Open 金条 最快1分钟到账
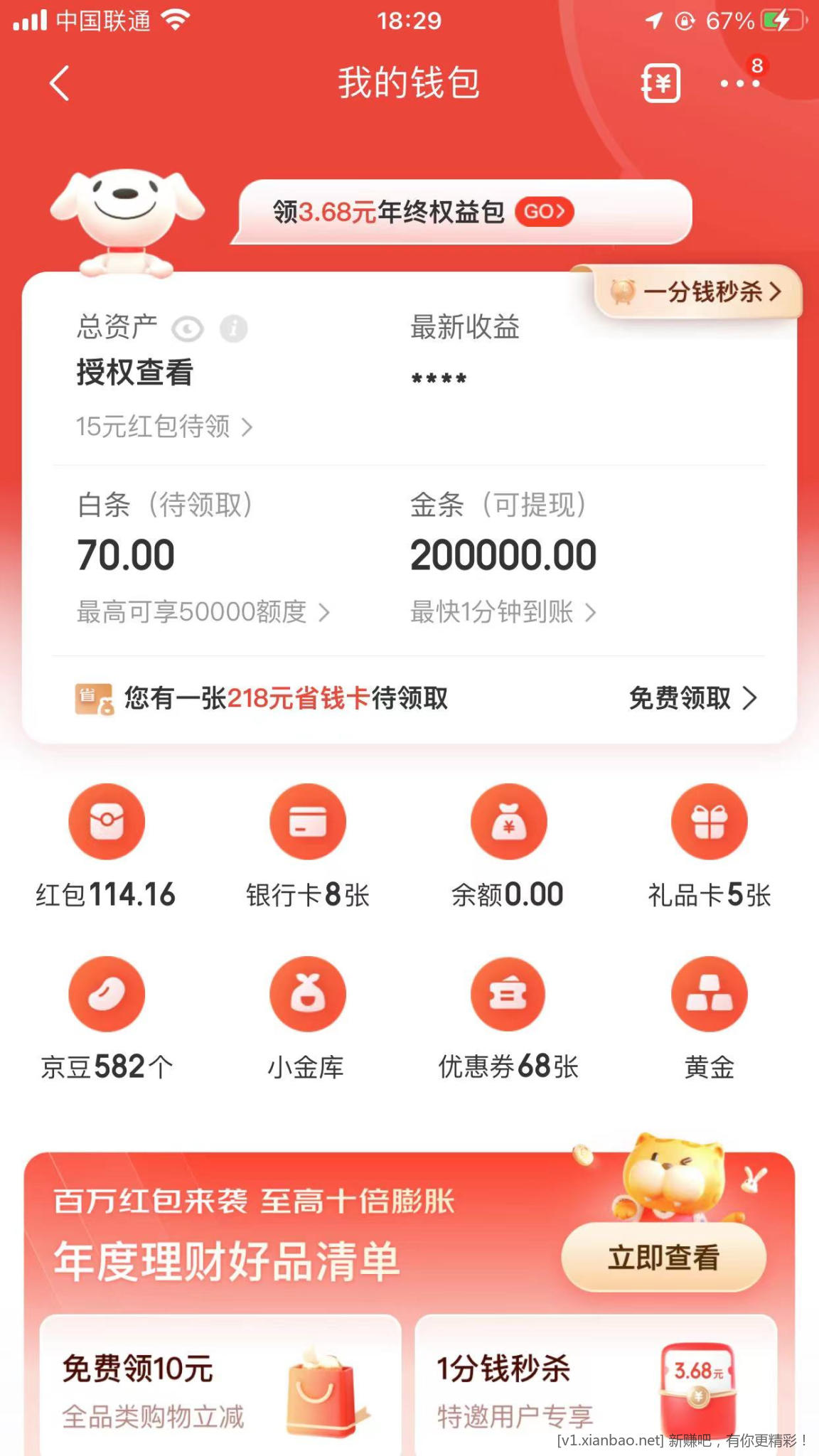The image size is (819, 1456). pos(503,612)
